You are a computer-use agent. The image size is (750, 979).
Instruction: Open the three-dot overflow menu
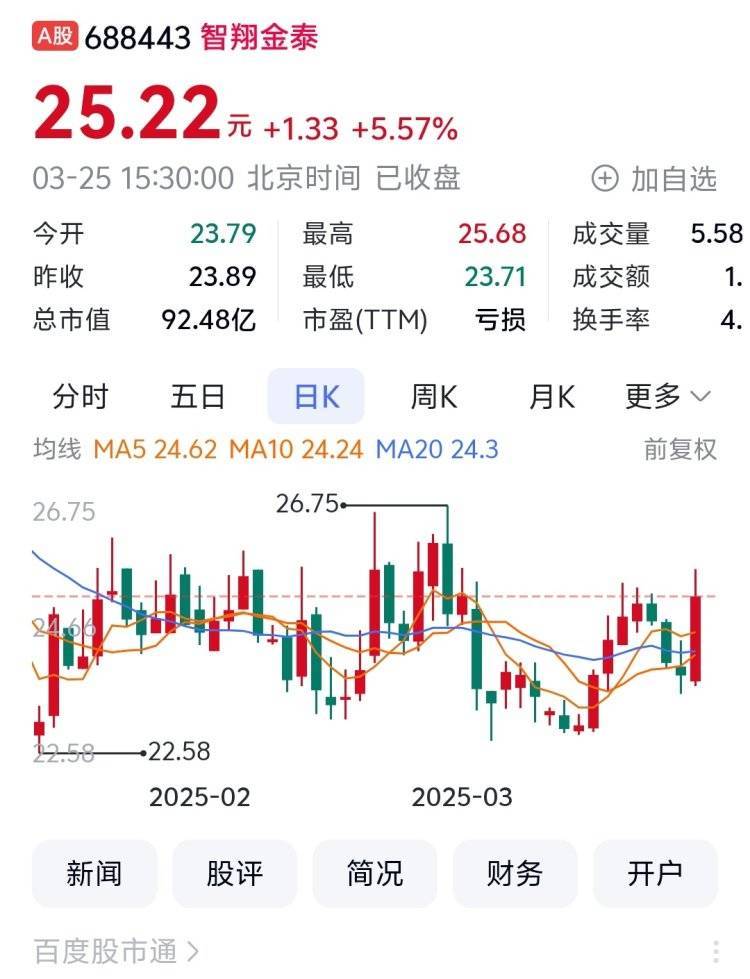coord(716,951)
